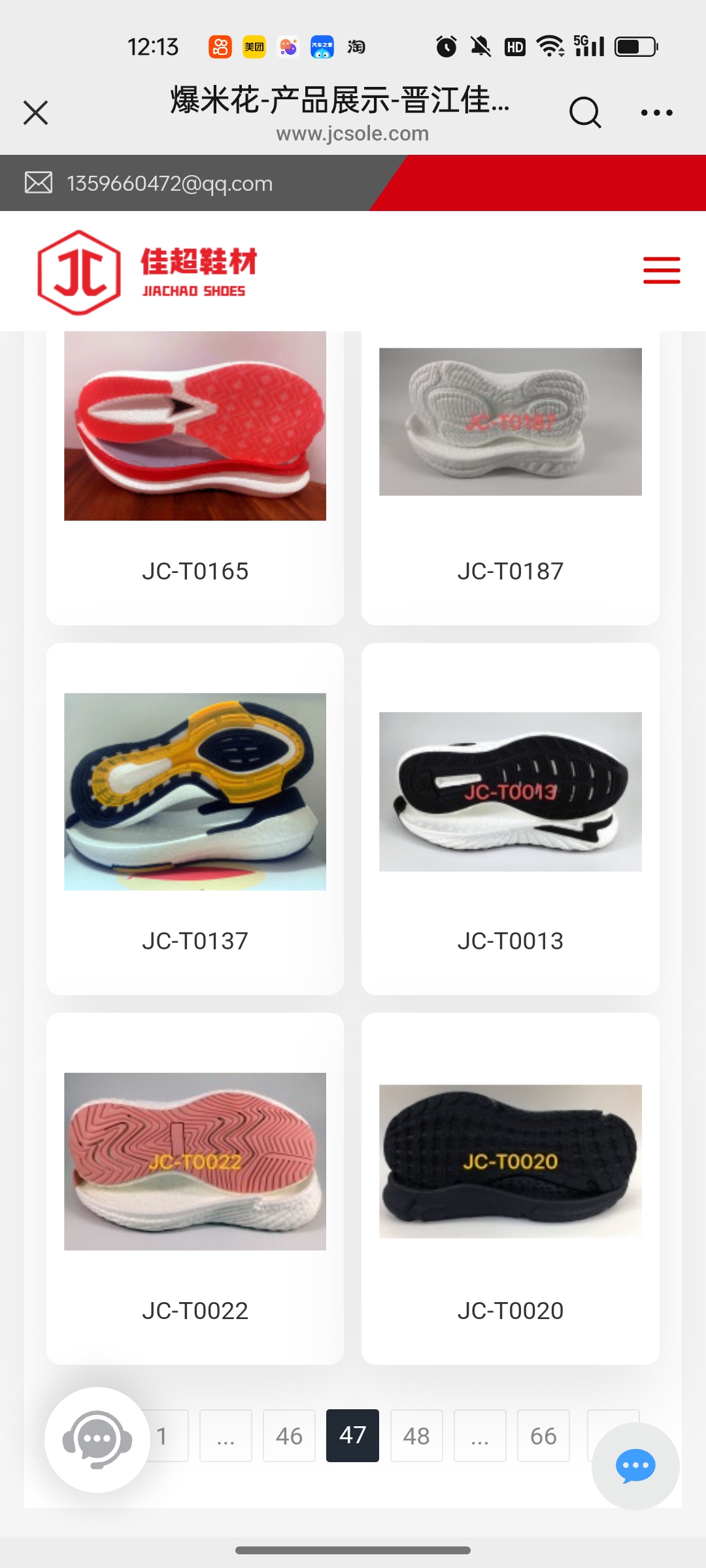Viewport: 706px width, 1568px height.
Task: Open the blue chat bubble button
Action: tap(635, 1466)
